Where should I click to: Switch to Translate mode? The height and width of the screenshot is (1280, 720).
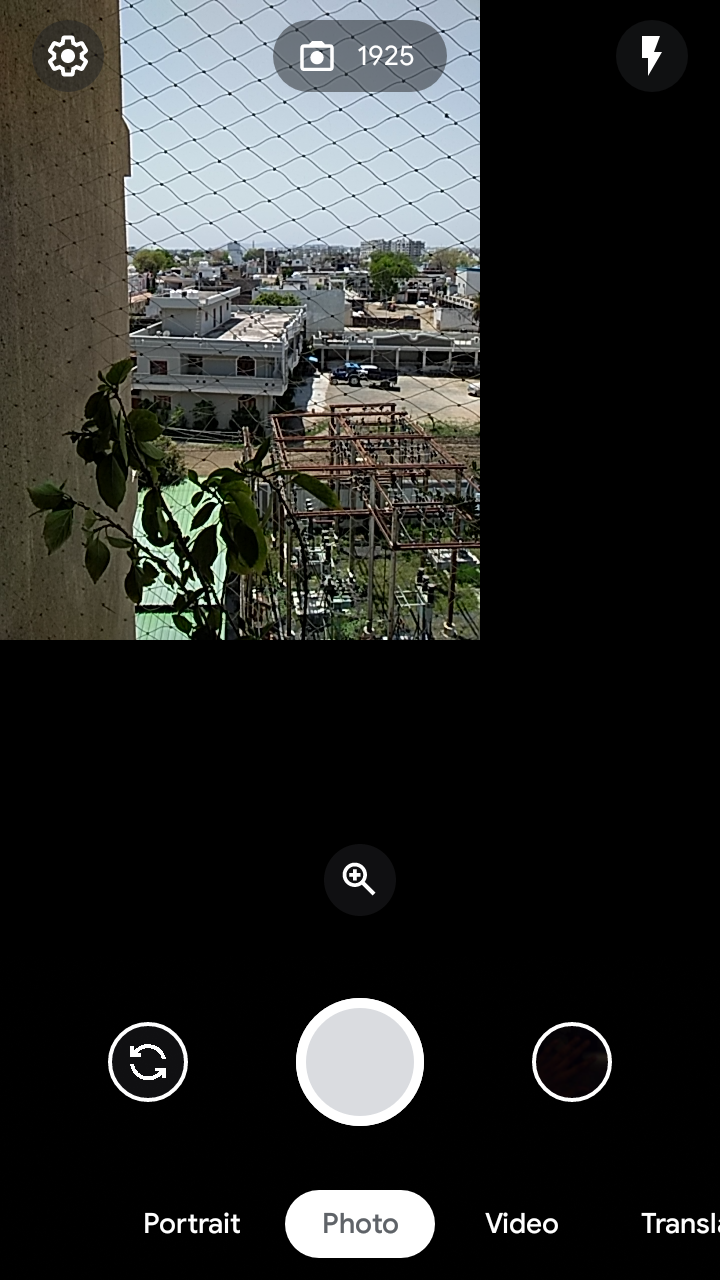point(678,1224)
